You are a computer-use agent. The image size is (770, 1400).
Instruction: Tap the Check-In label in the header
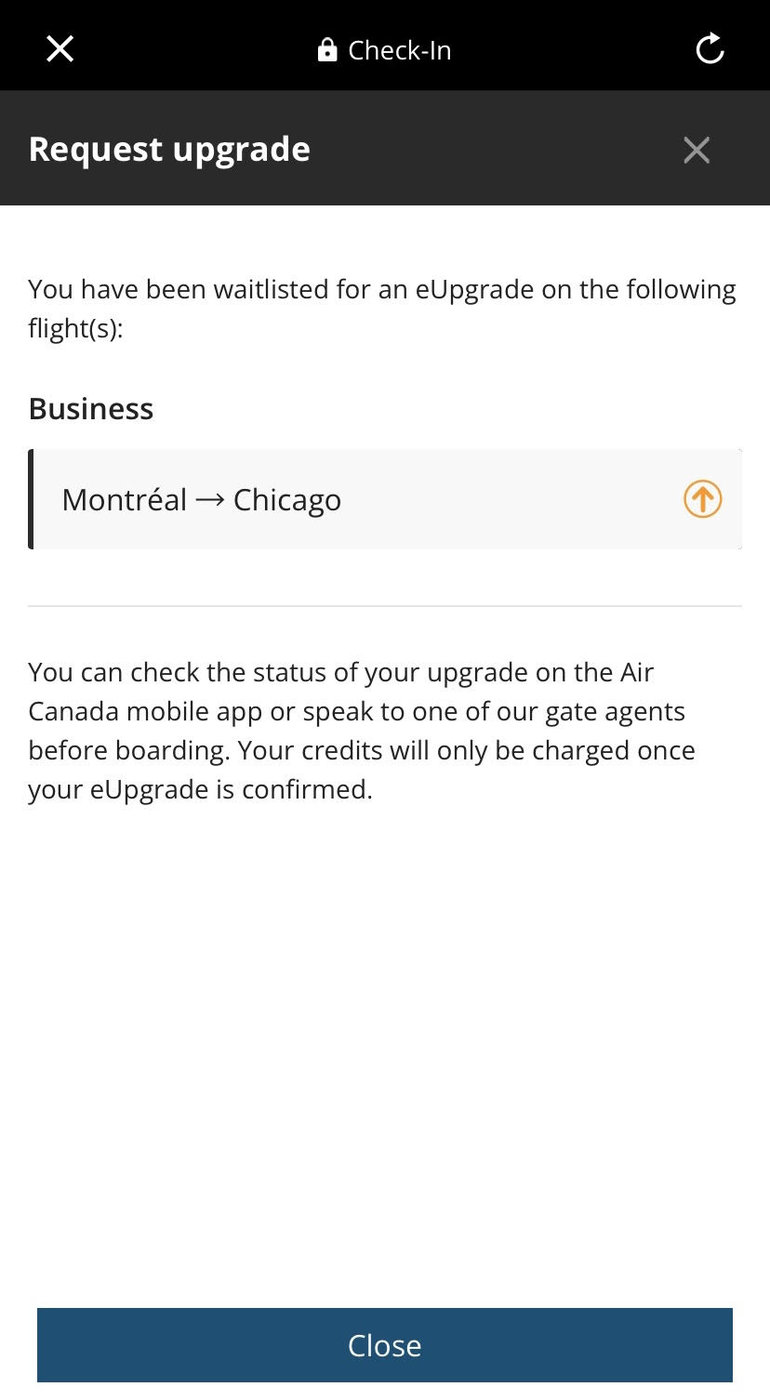[x=398, y=49]
